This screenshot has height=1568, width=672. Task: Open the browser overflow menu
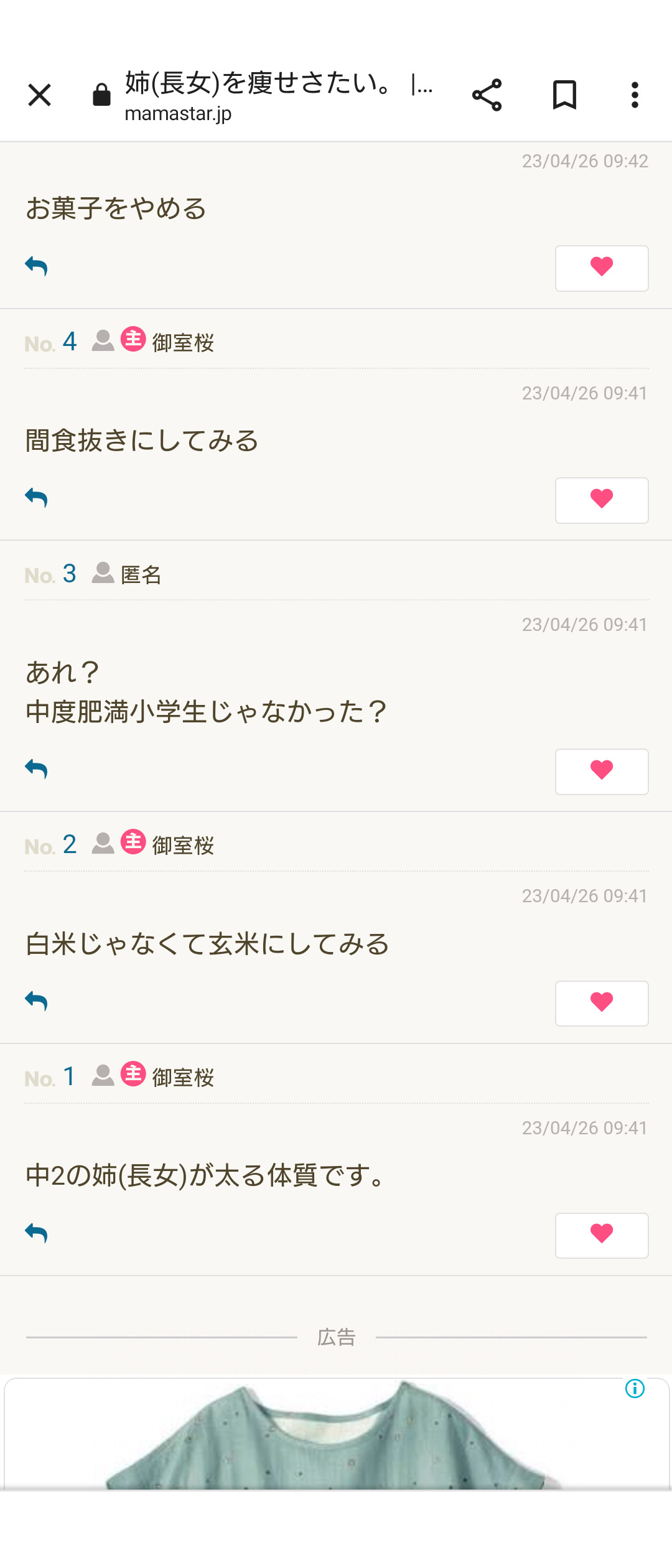click(x=635, y=95)
